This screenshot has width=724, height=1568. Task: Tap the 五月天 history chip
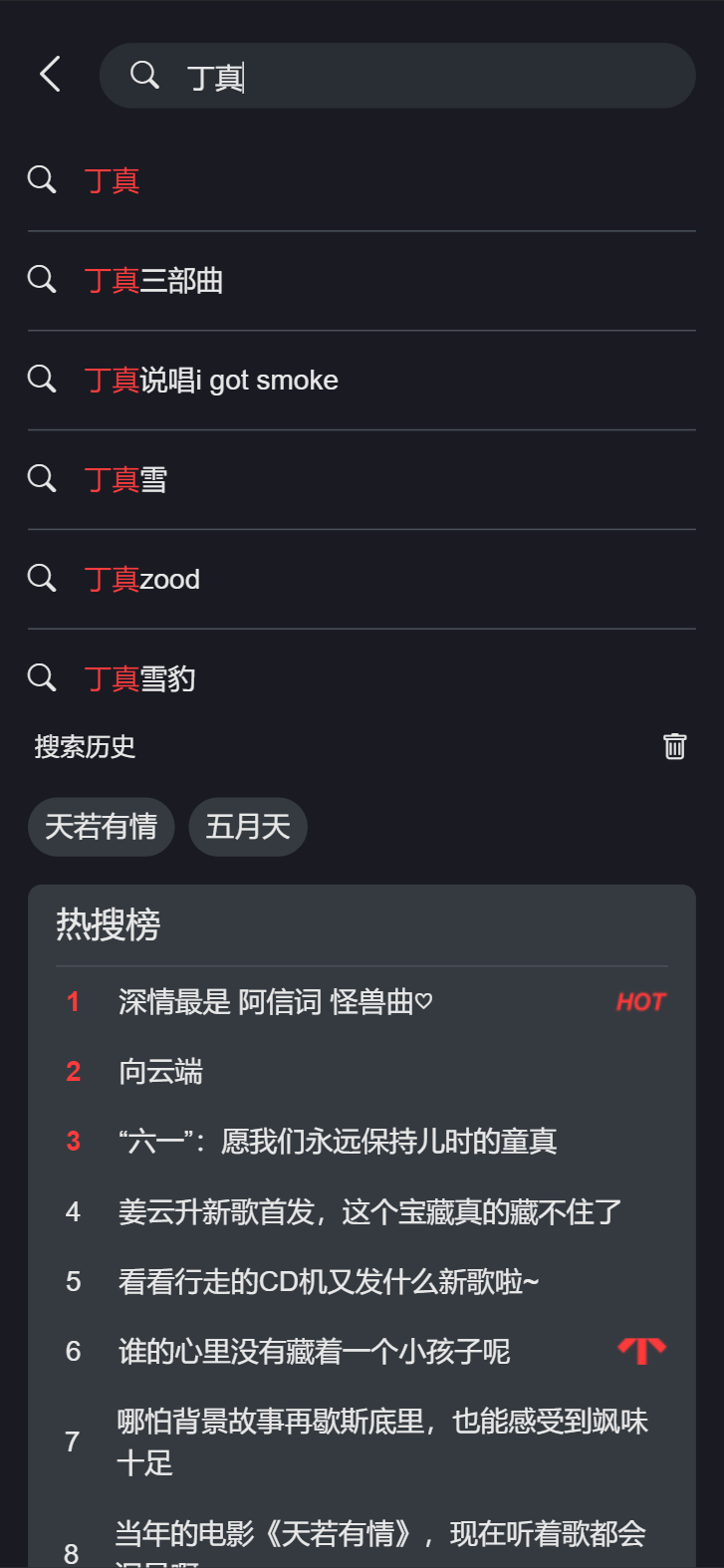[248, 827]
